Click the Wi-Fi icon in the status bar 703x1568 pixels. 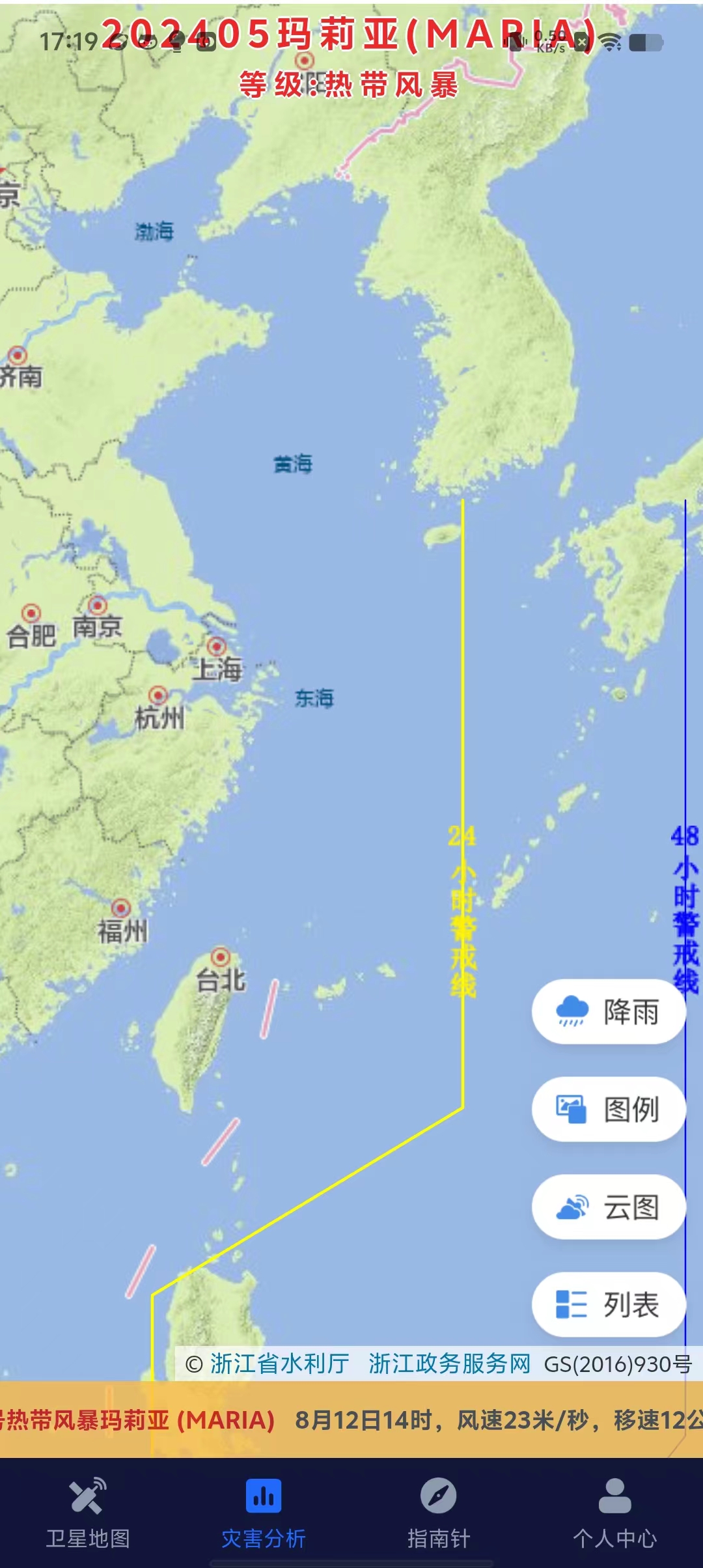point(609,42)
